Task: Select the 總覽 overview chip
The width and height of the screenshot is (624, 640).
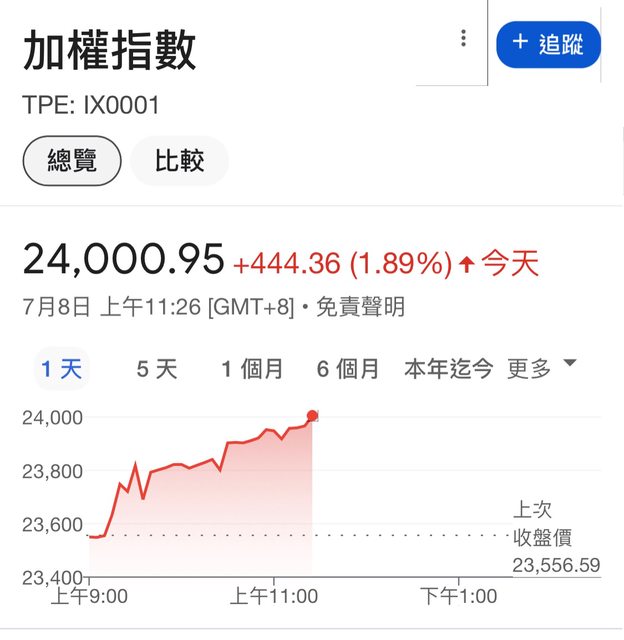Action: click(x=72, y=161)
